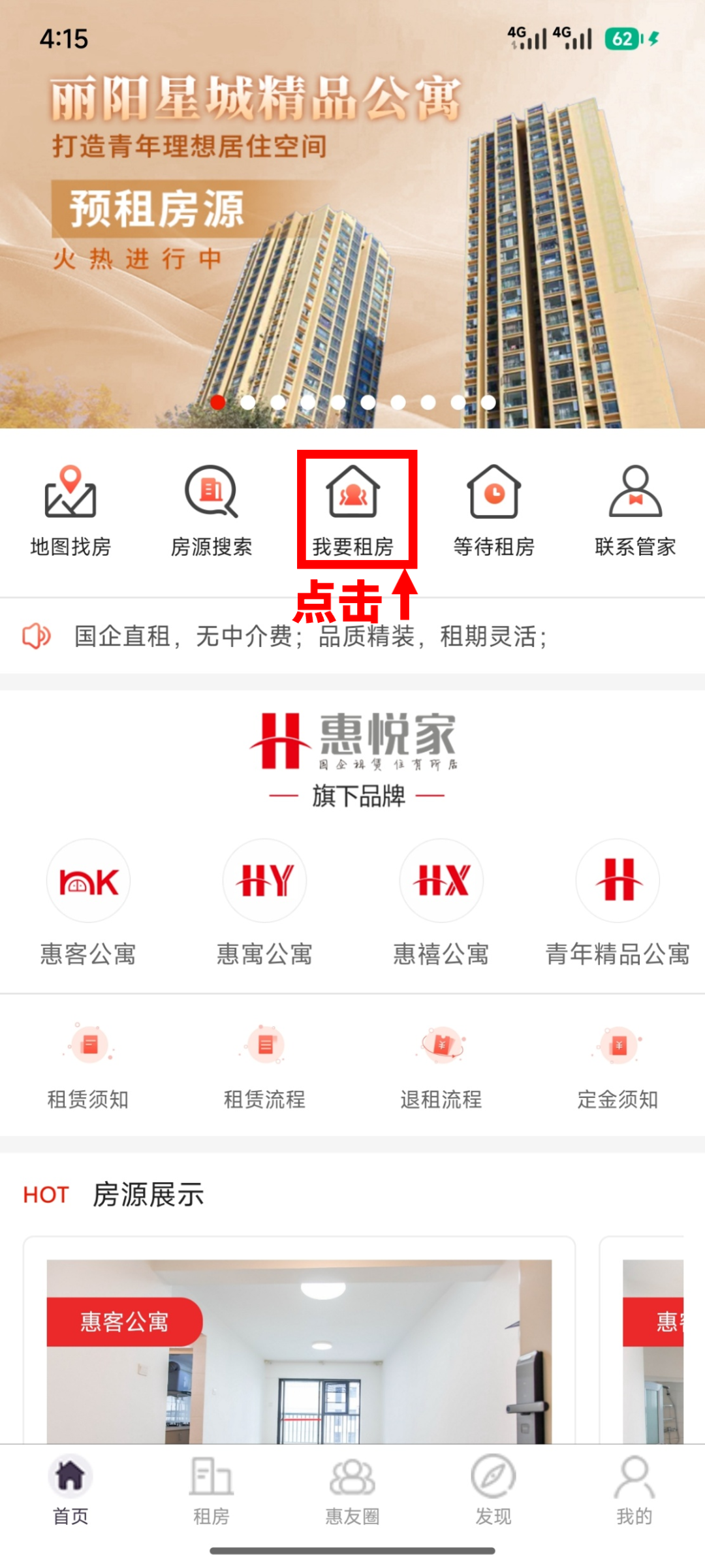Tap 我要租房 to rent a home
Viewport: 705px width, 1568px height.
(353, 509)
